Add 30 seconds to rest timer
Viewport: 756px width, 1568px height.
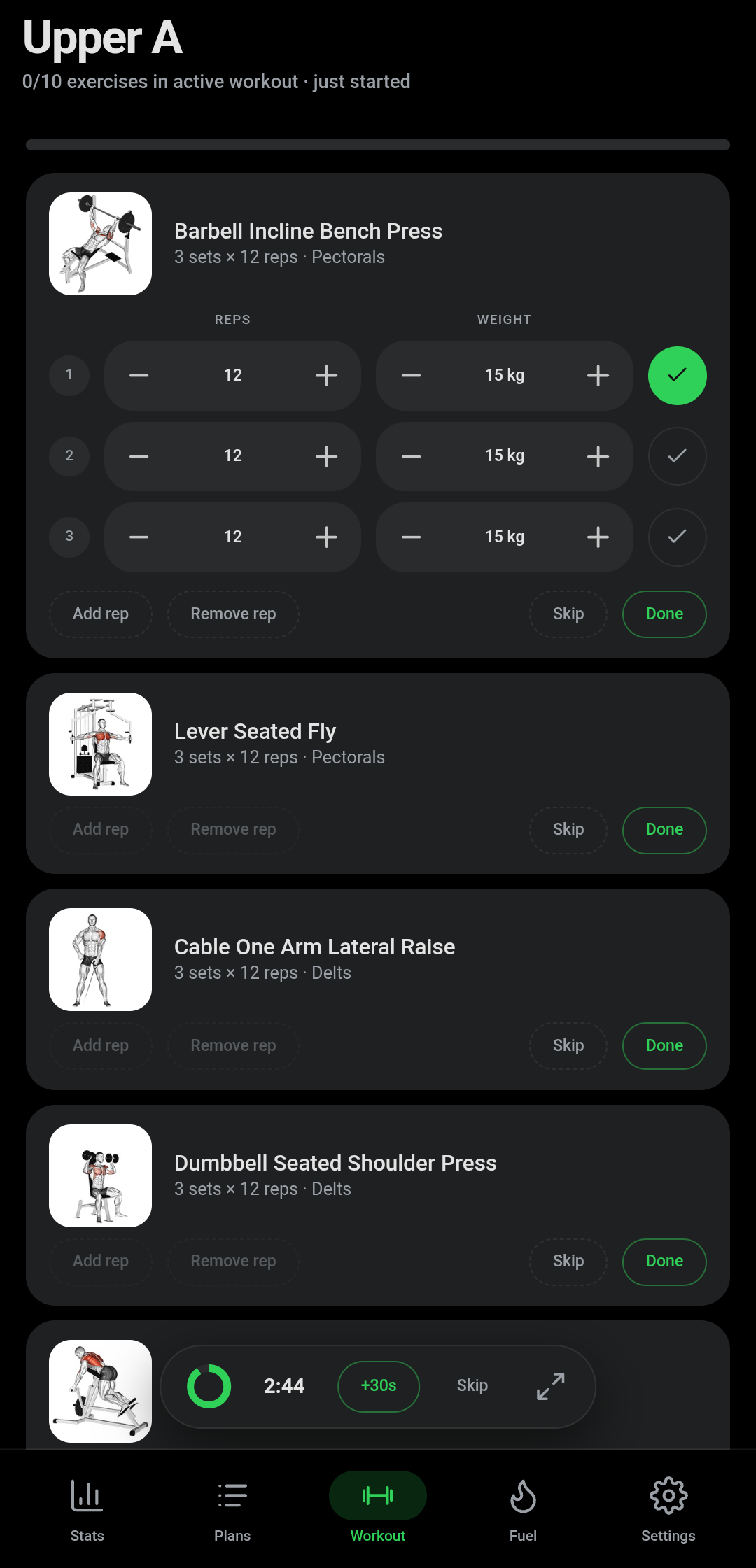tap(379, 1386)
